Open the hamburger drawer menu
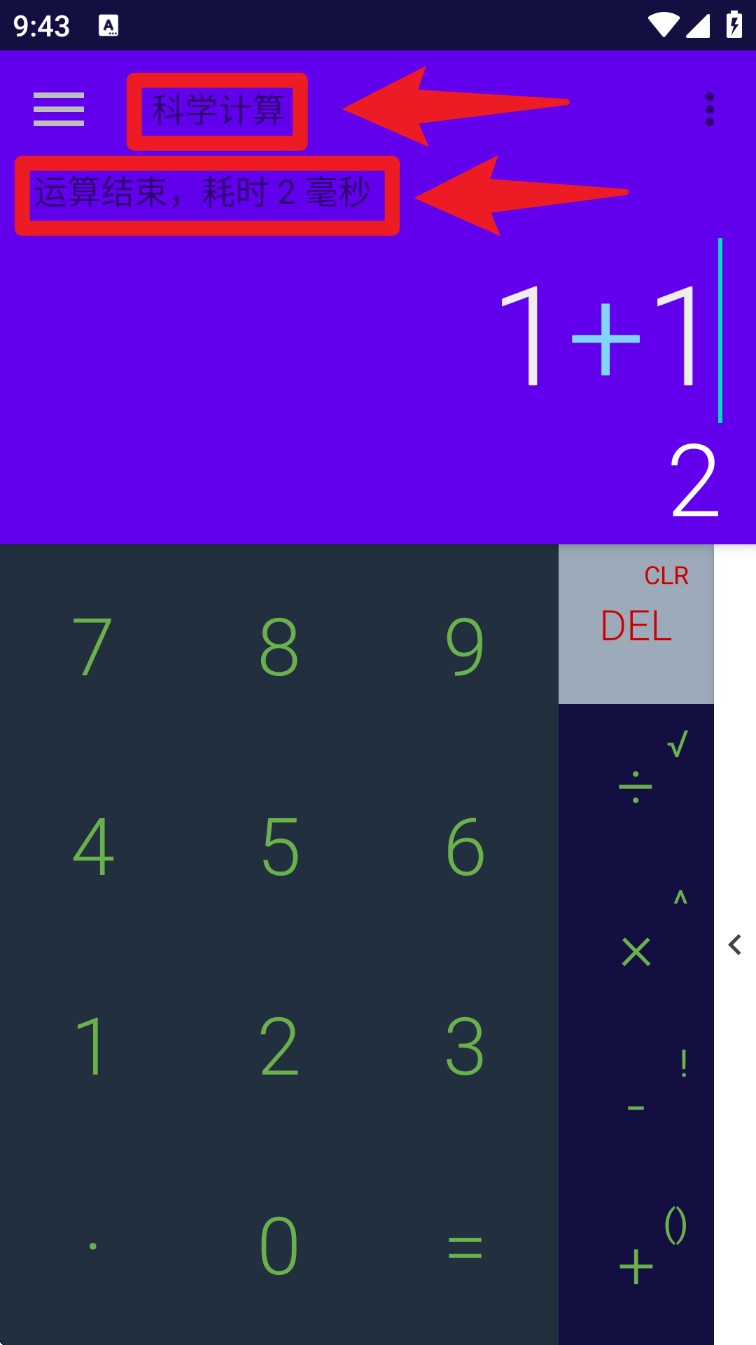The height and width of the screenshot is (1345, 756). (58, 109)
